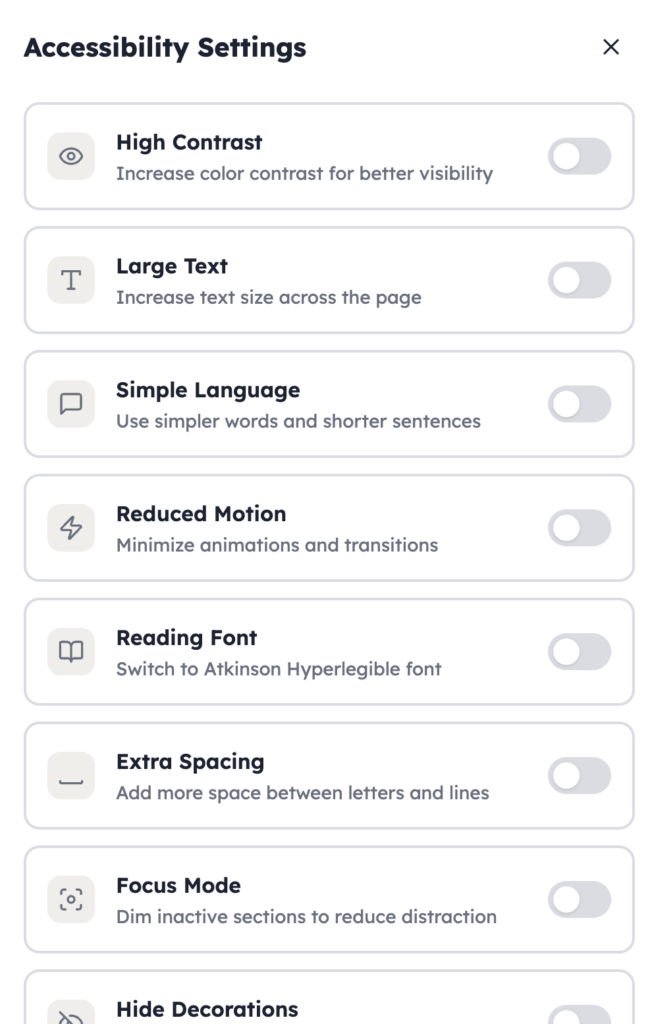The width and height of the screenshot is (652, 1024).
Task: Switch on the Reading Font option
Action: pyautogui.click(x=579, y=652)
